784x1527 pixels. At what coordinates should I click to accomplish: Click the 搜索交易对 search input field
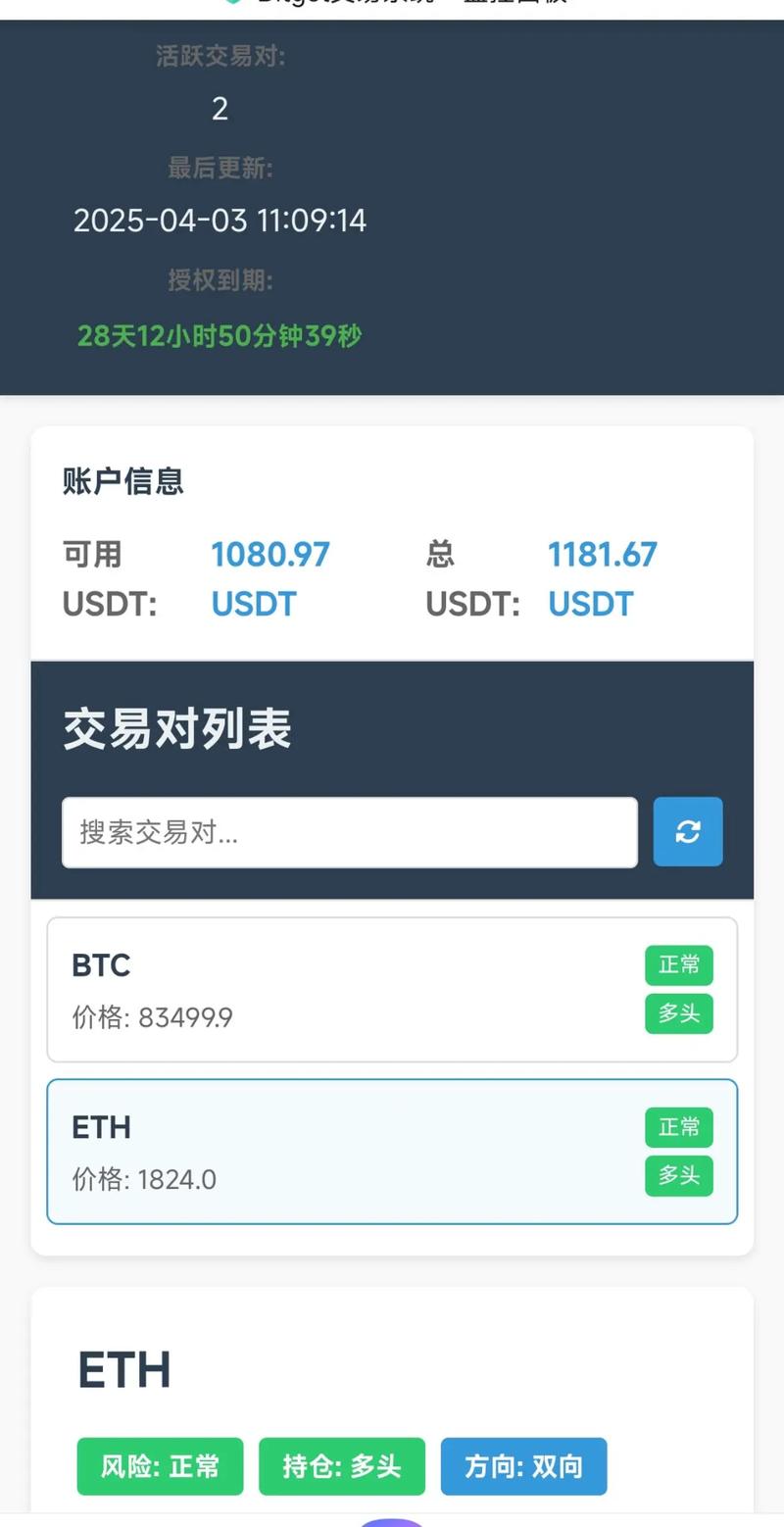click(x=350, y=832)
